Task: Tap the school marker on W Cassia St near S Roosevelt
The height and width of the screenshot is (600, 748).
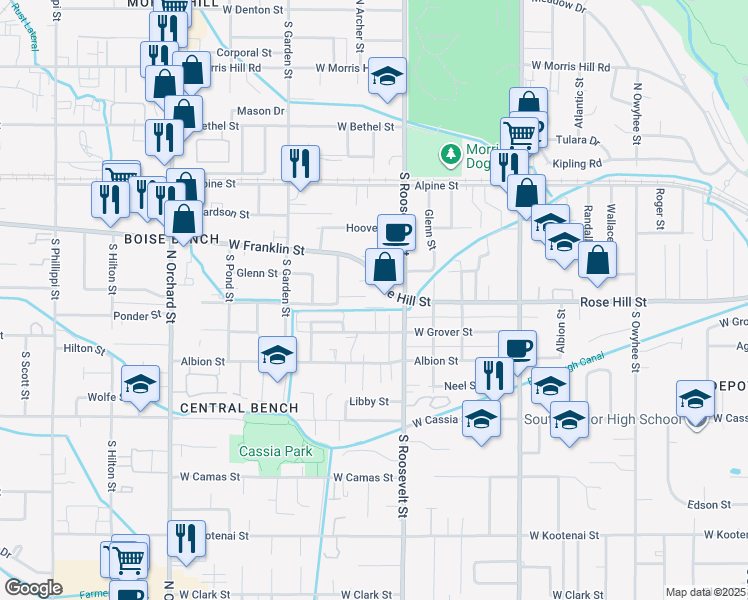Action: (x=481, y=418)
